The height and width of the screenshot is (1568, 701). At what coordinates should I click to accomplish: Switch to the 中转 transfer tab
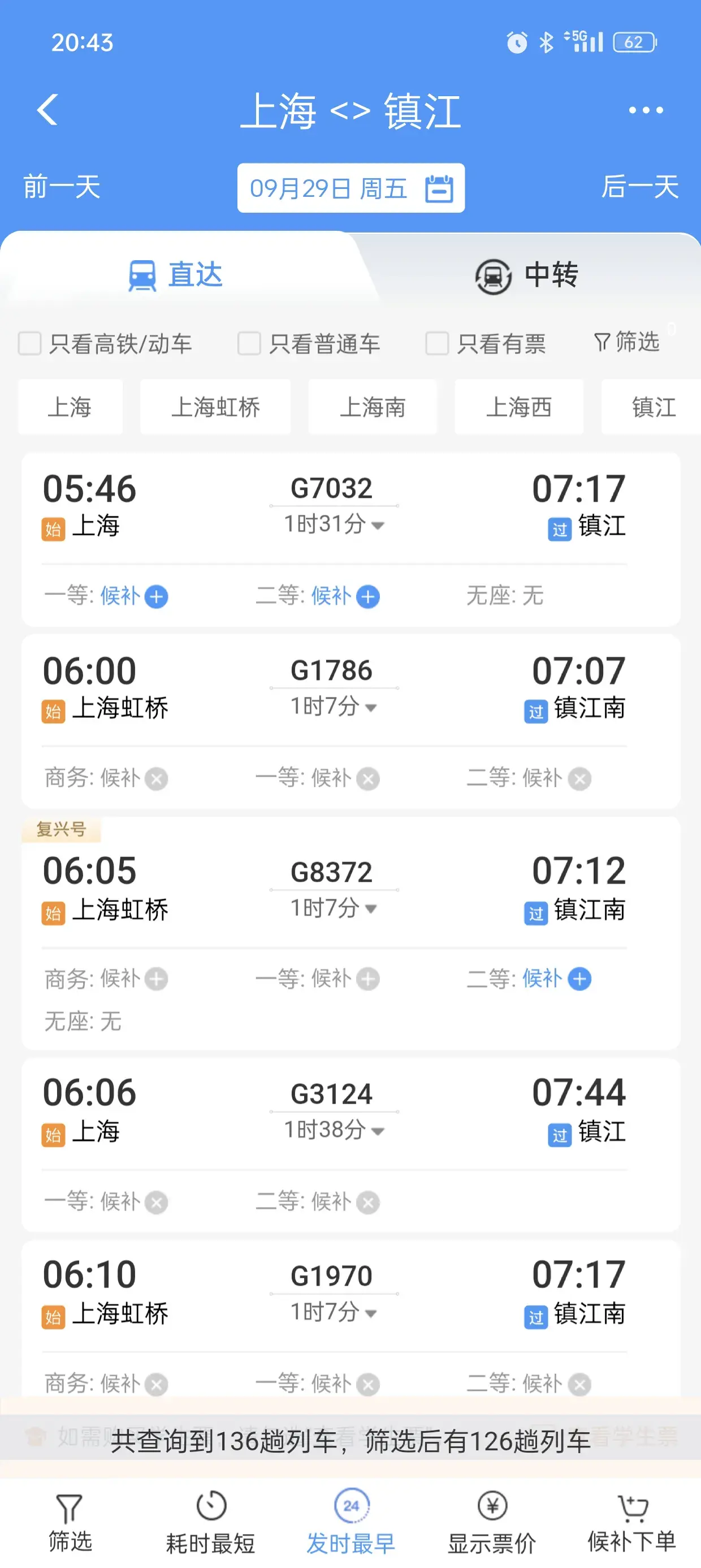click(526, 275)
